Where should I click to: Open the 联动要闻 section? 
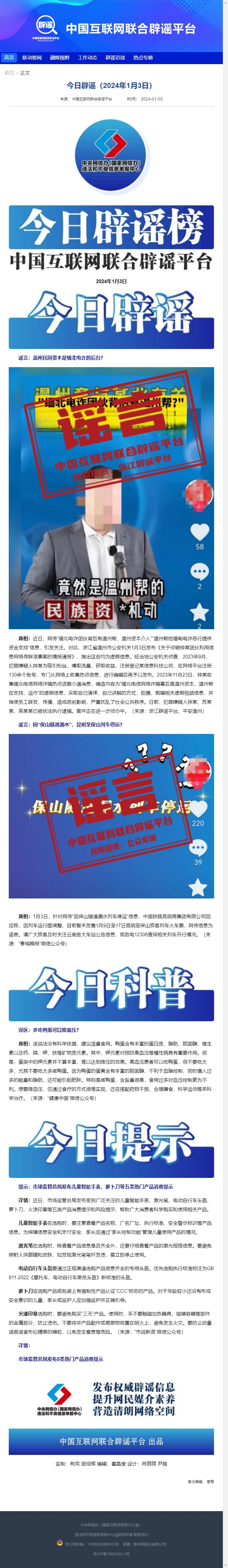pyautogui.click(x=32, y=58)
